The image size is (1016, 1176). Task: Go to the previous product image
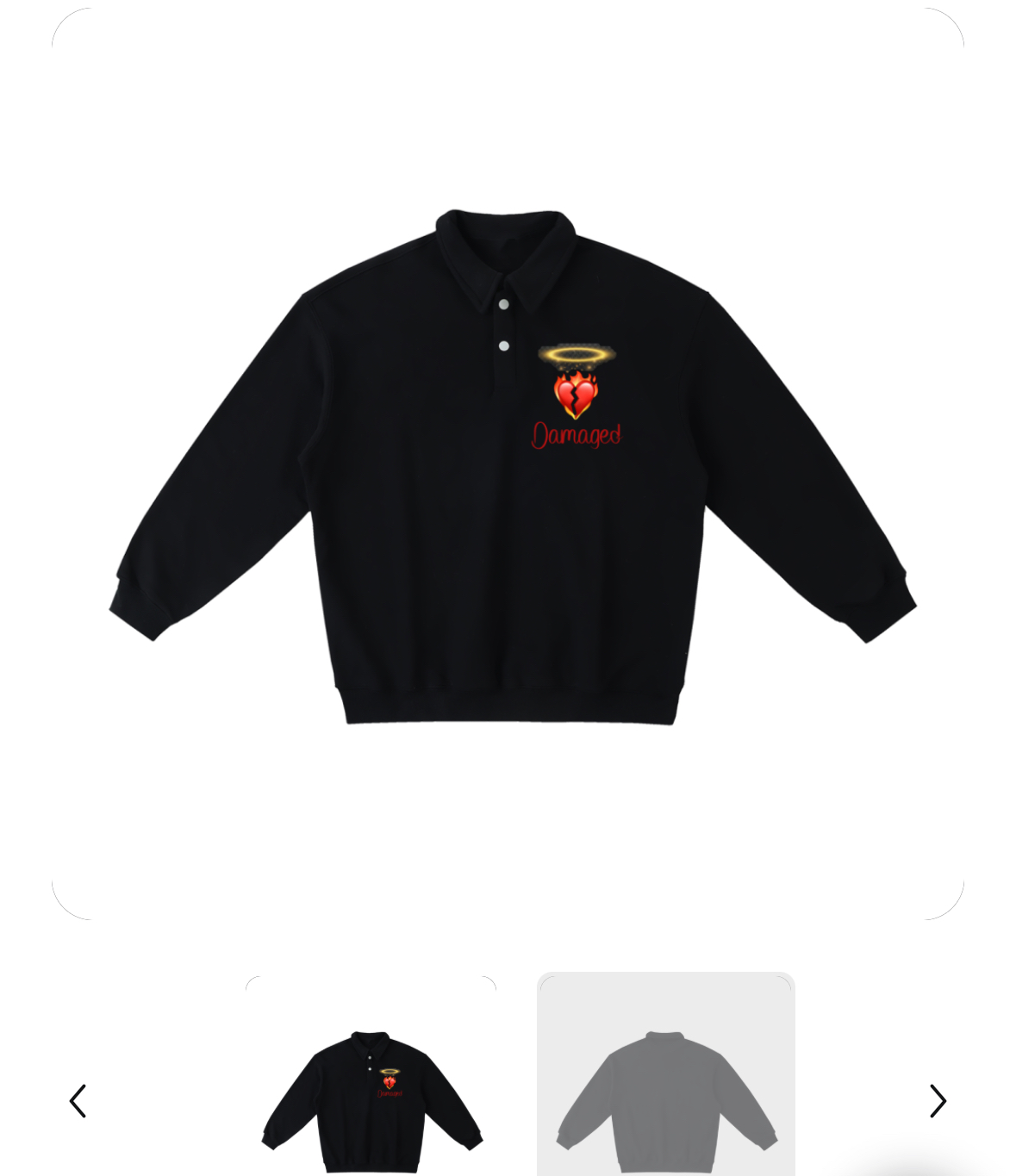click(x=78, y=1100)
